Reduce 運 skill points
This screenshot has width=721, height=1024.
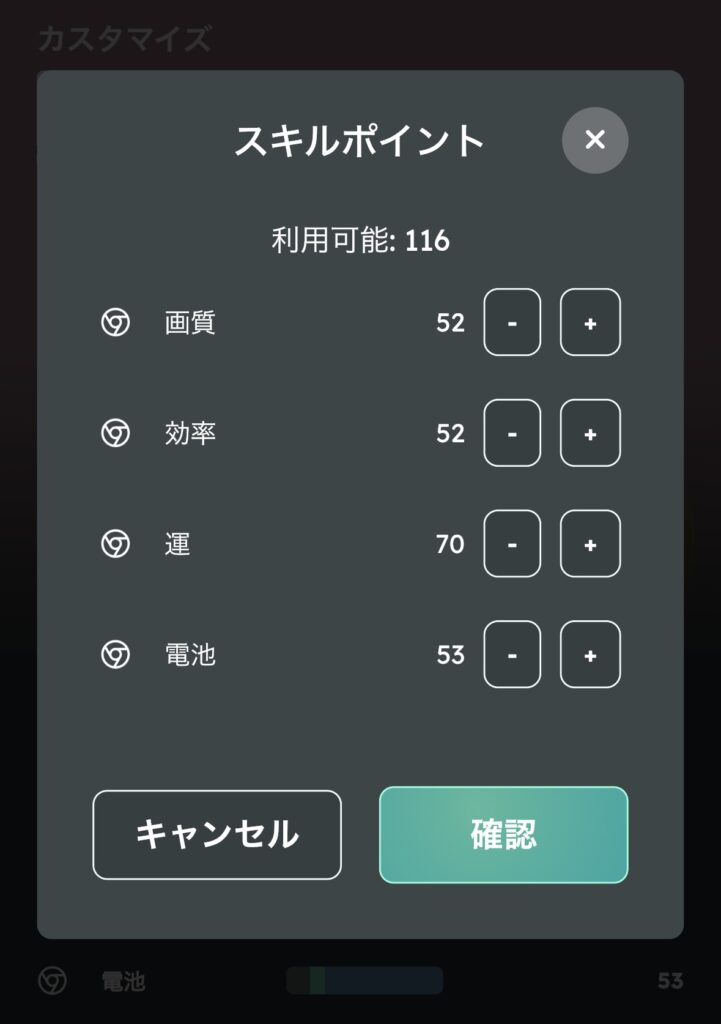(x=512, y=545)
